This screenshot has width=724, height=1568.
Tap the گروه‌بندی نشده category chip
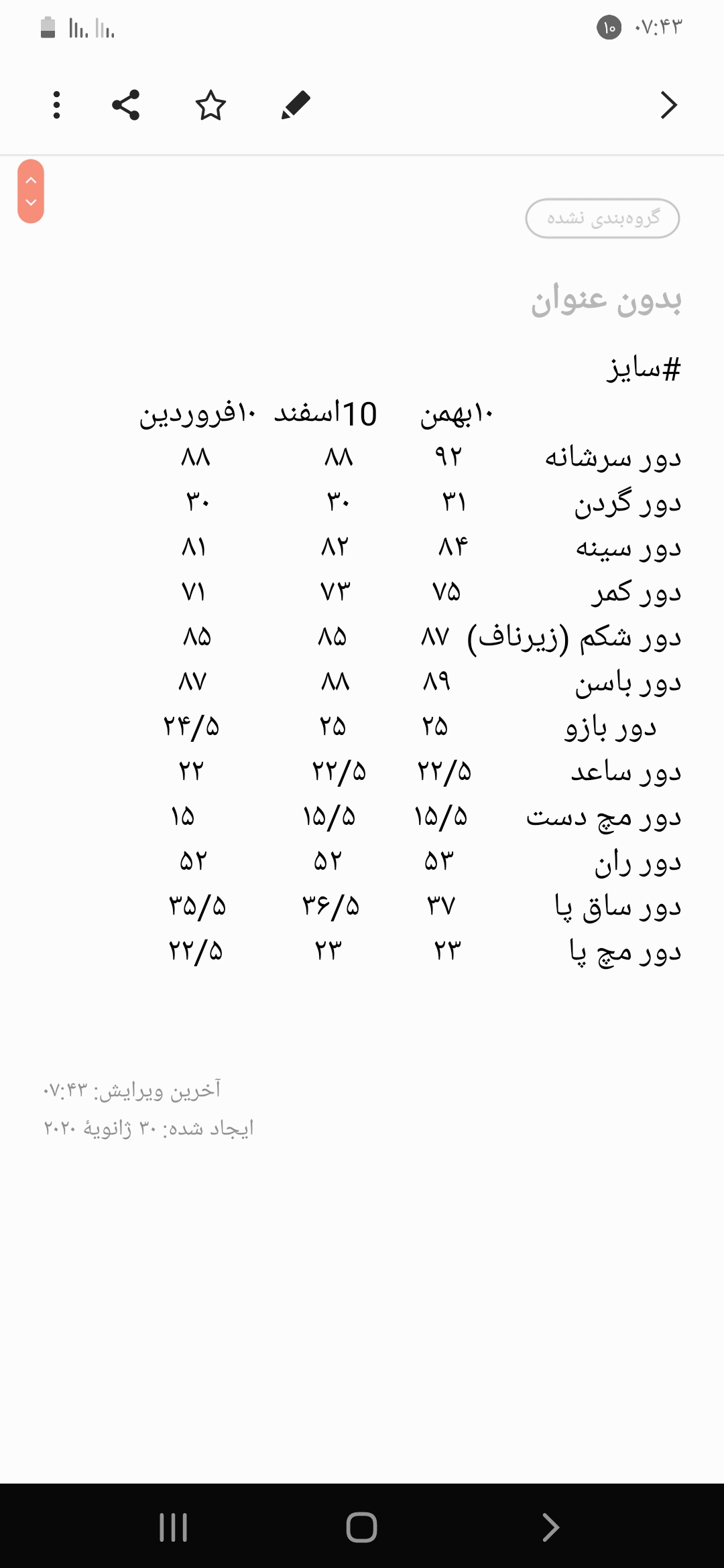click(602, 218)
